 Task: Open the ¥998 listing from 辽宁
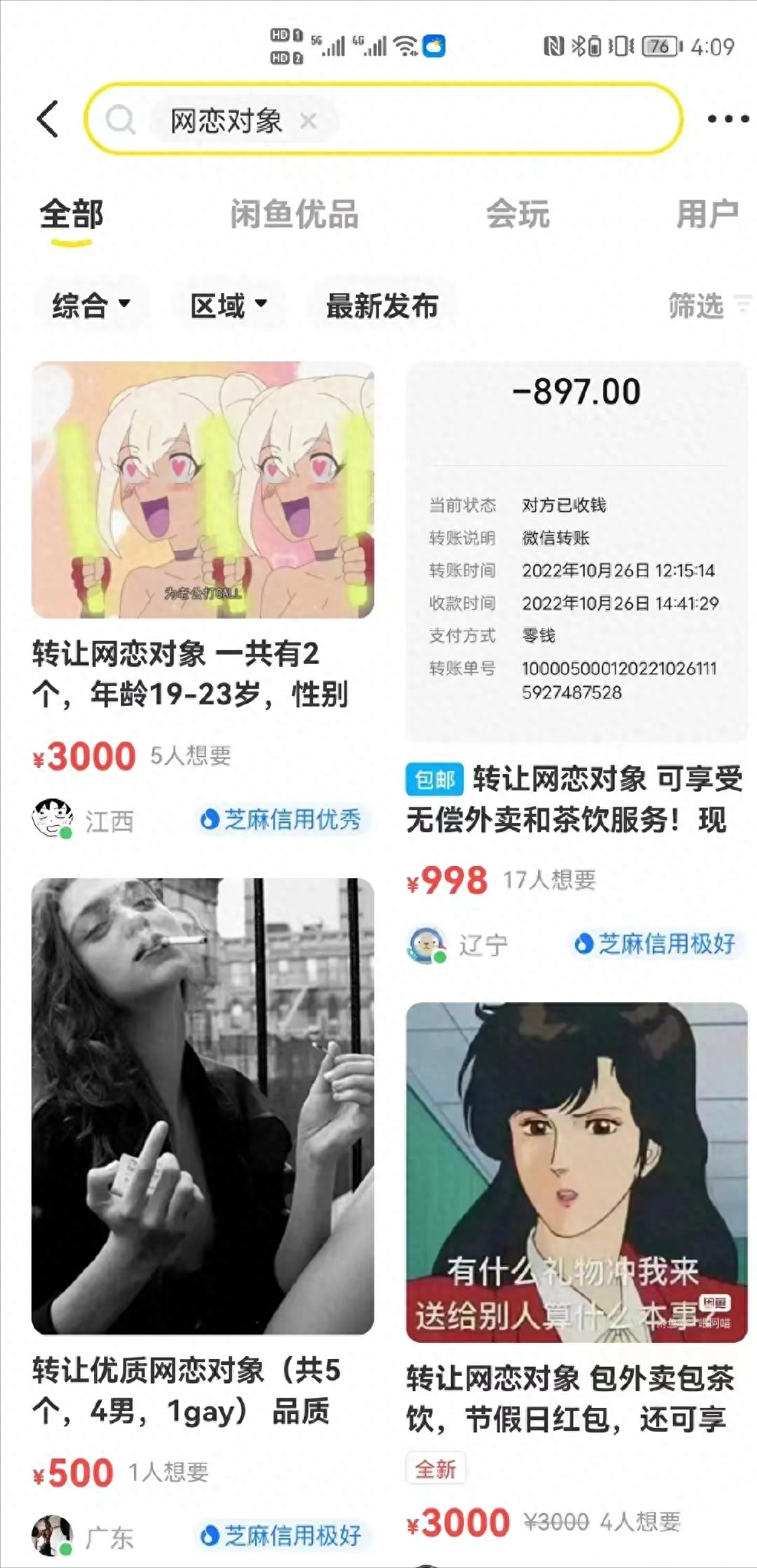pos(576,551)
